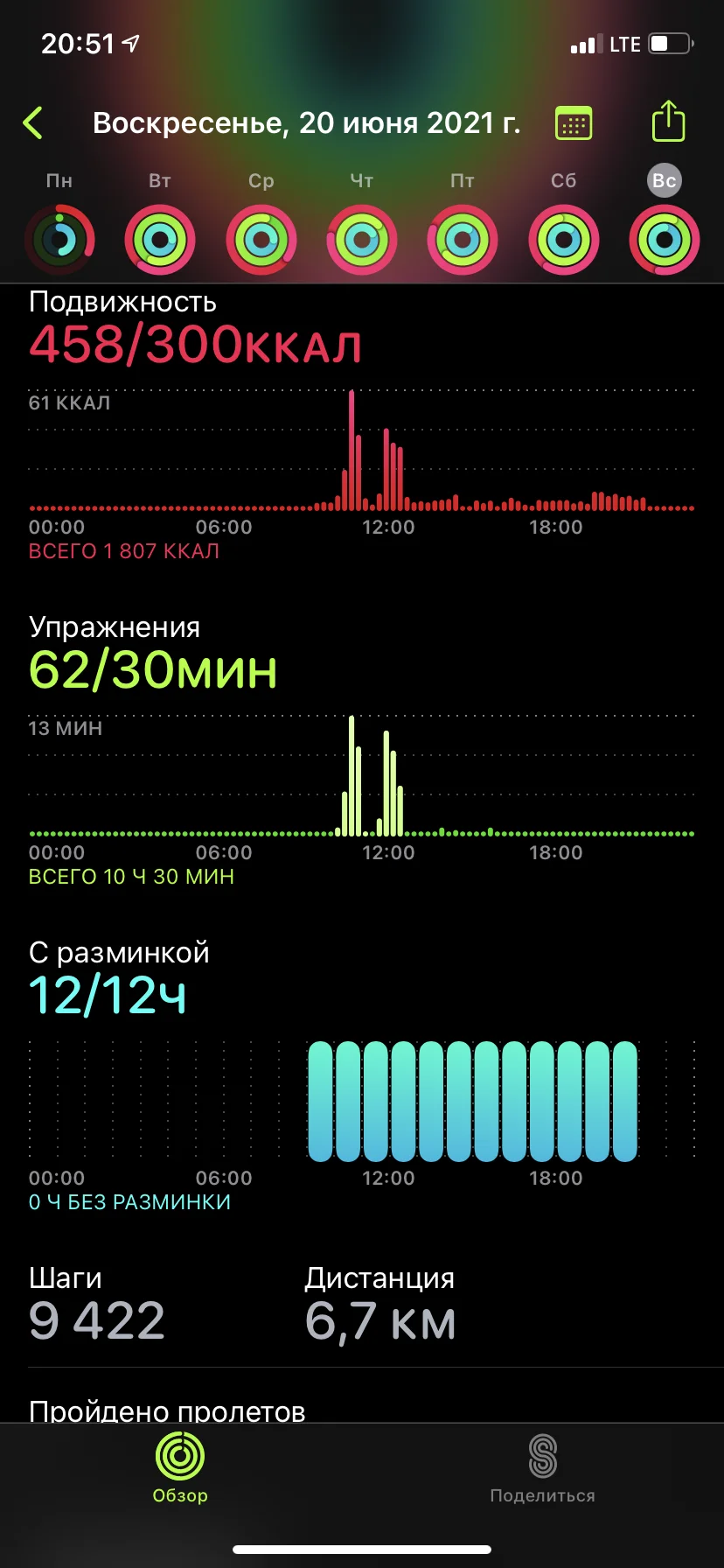This screenshot has width=724, height=1568.
Task: Select Tuesday's activity rings
Action: point(160,239)
